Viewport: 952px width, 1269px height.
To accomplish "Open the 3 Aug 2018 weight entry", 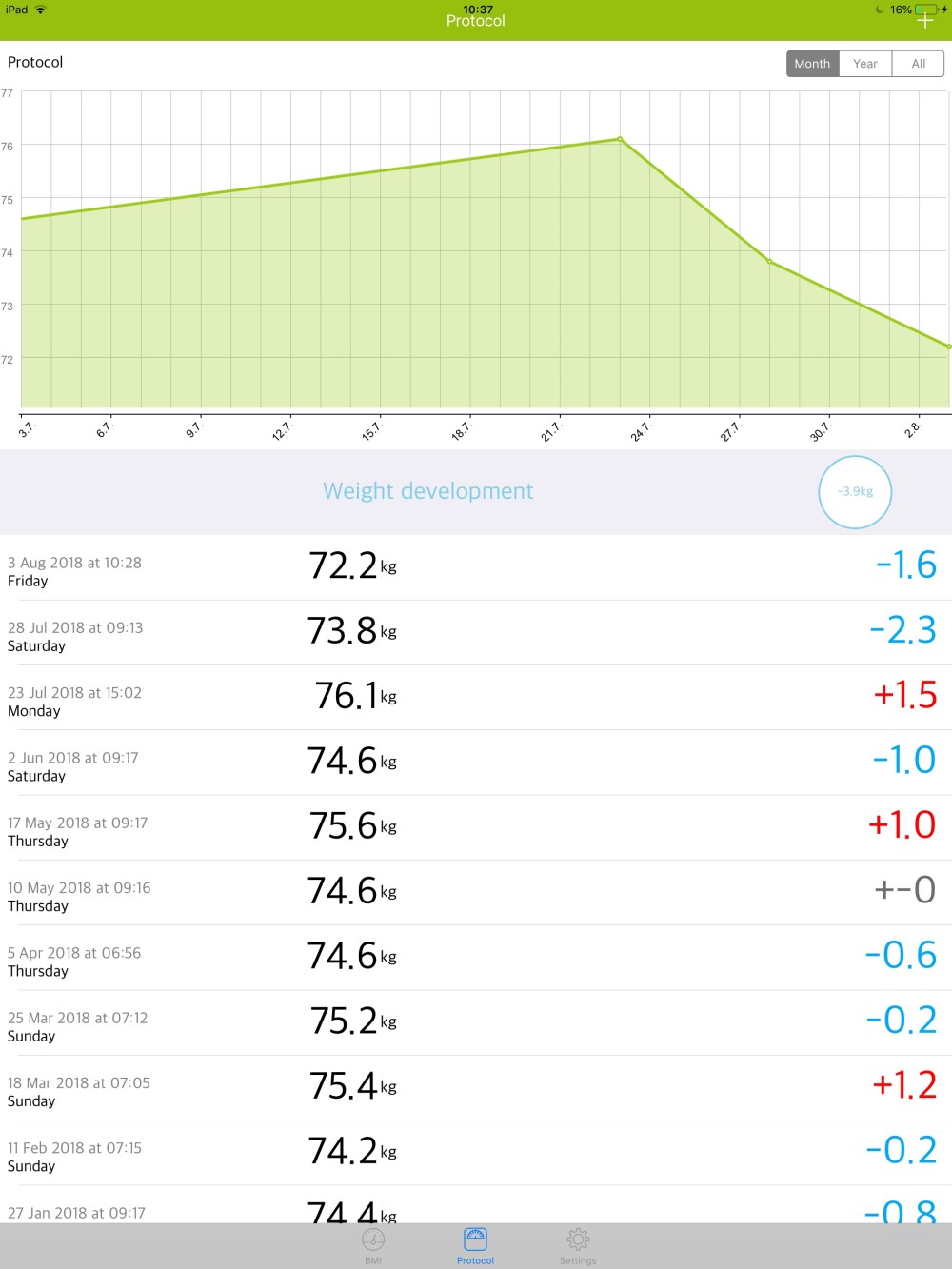I will (476, 568).
